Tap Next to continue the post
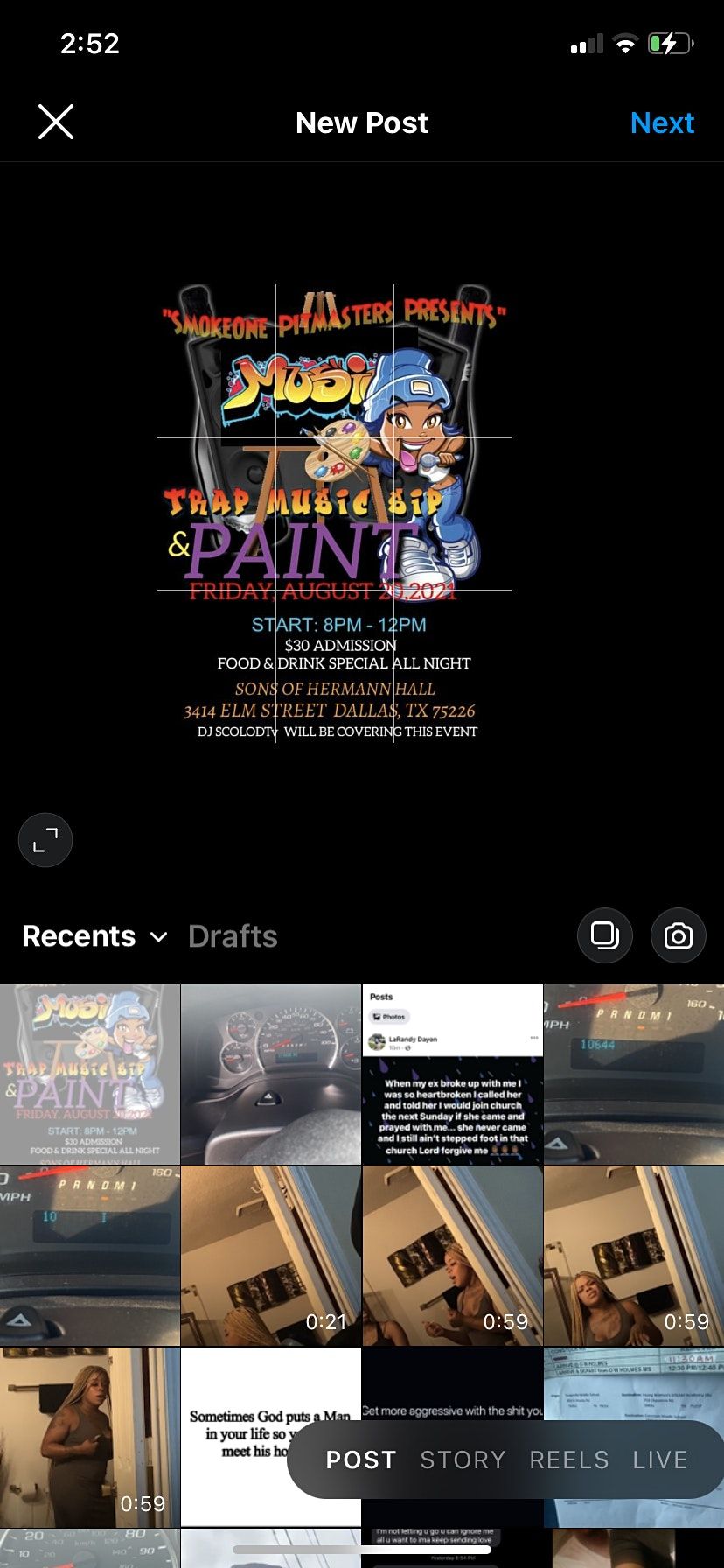Screen dimensions: 724x1568 pos(662,122)
